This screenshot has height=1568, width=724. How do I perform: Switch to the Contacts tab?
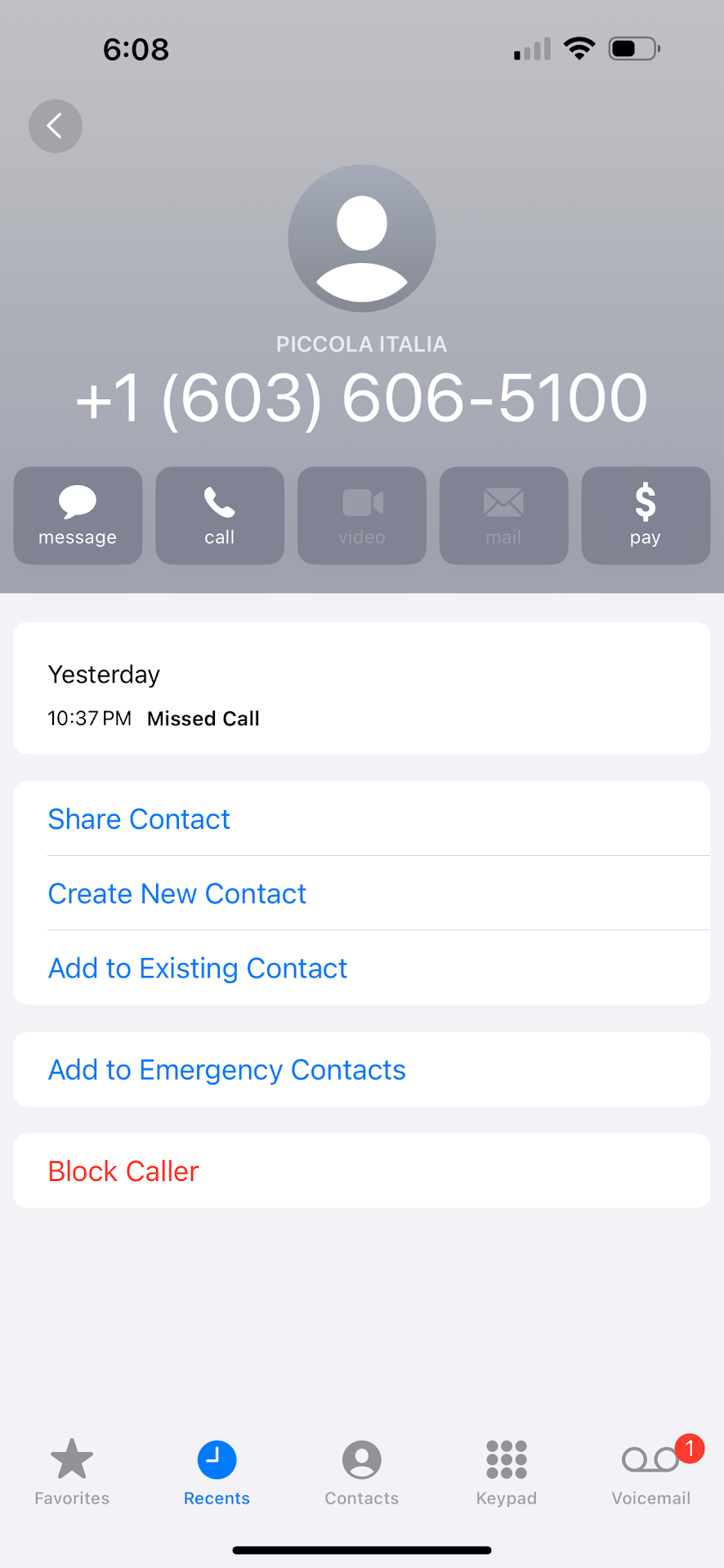click(x=361, y=1471)
